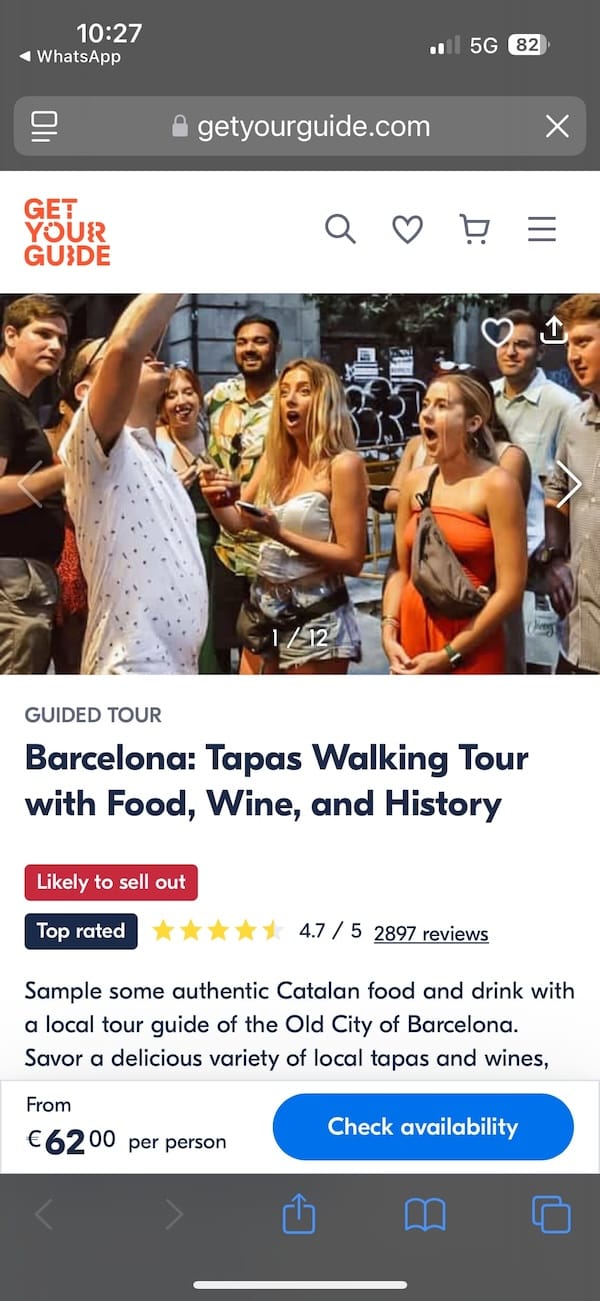
Task: Close the getyourguide.com page with X
Action: (x=557, y=126)
